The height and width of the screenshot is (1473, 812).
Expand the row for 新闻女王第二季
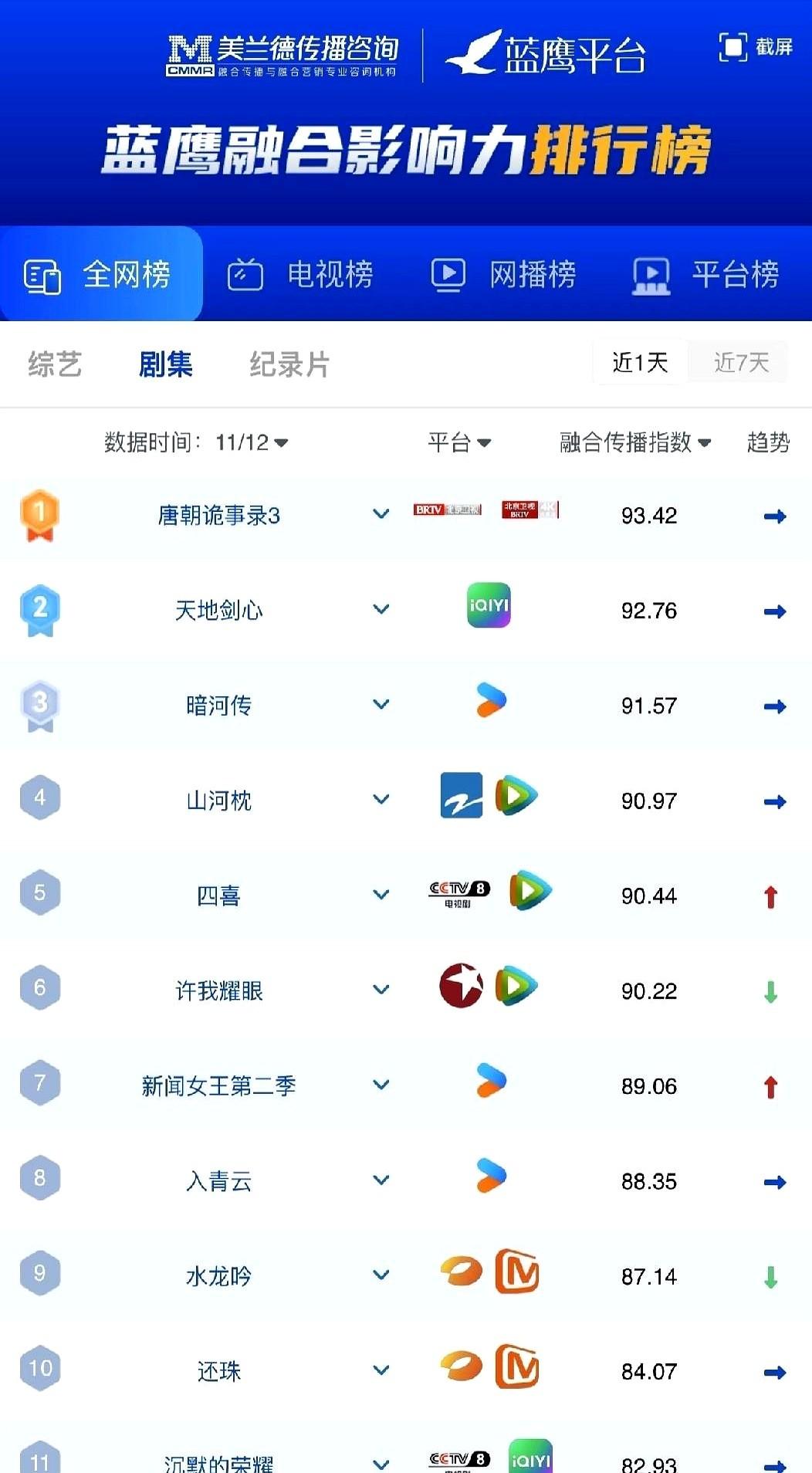[381, 1084]
